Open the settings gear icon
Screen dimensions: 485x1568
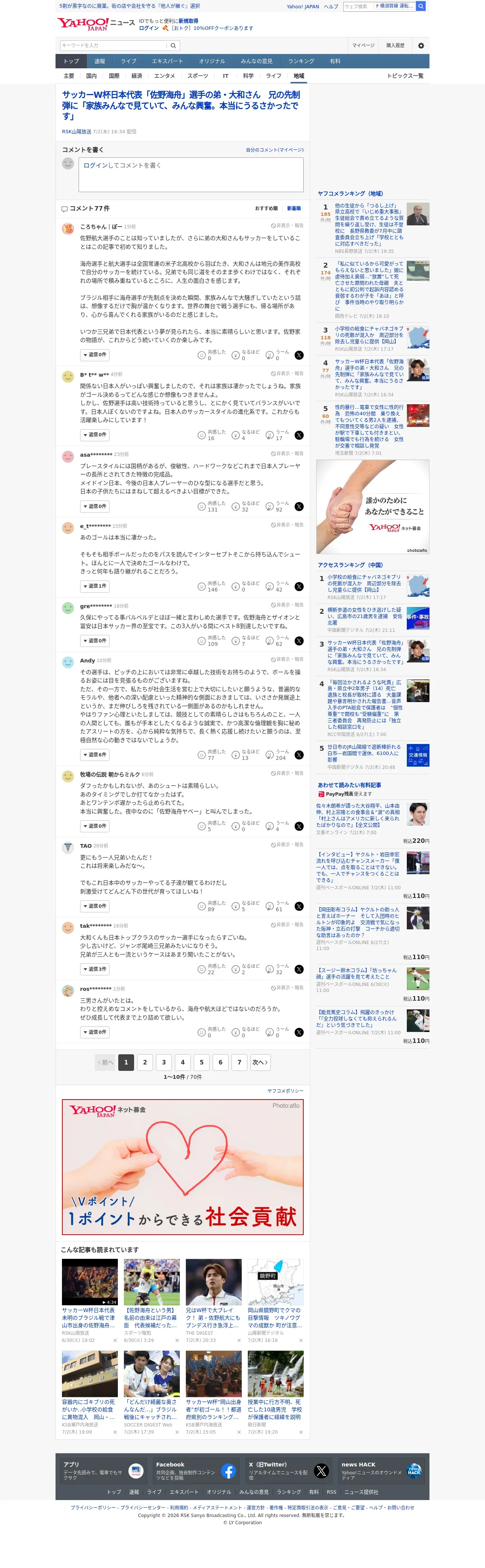click(x=420, y=46)
